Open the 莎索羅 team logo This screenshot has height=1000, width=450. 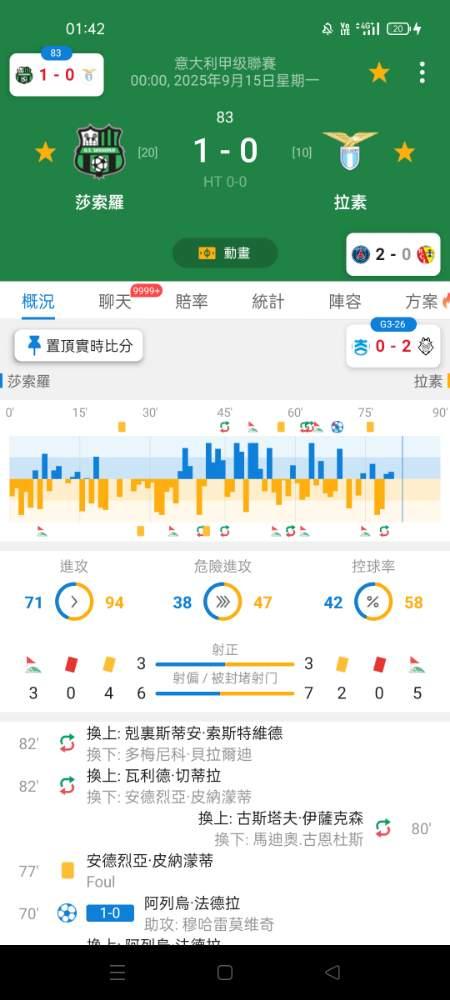coord(99,152)
